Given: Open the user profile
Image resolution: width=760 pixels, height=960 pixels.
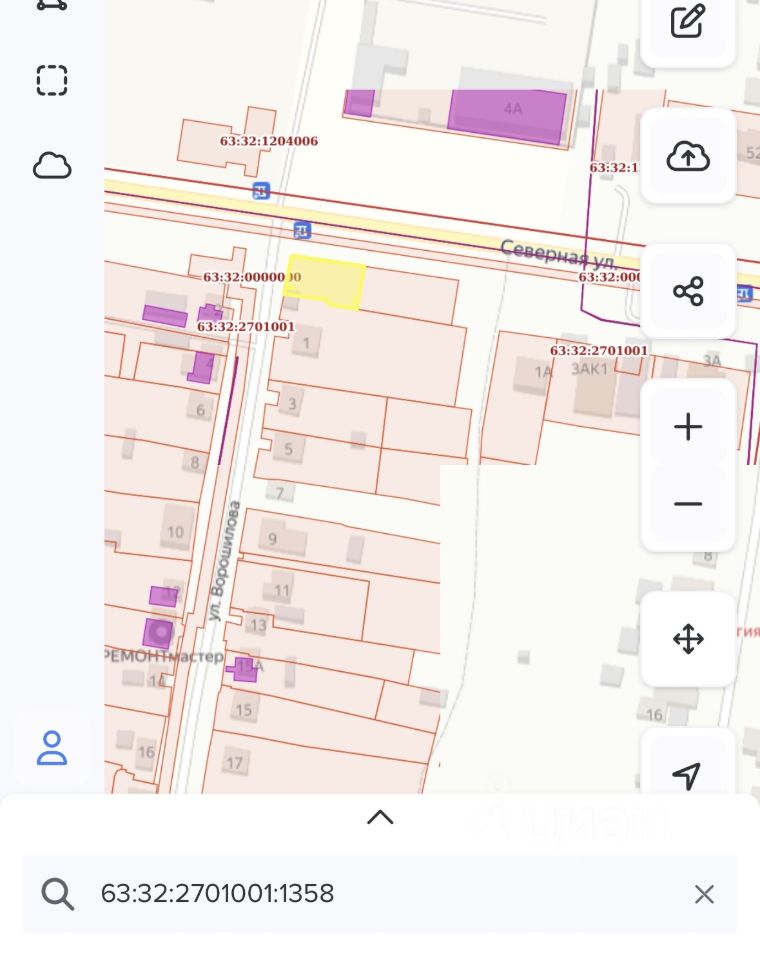Looking at the screenshot, I should [52, 748].
